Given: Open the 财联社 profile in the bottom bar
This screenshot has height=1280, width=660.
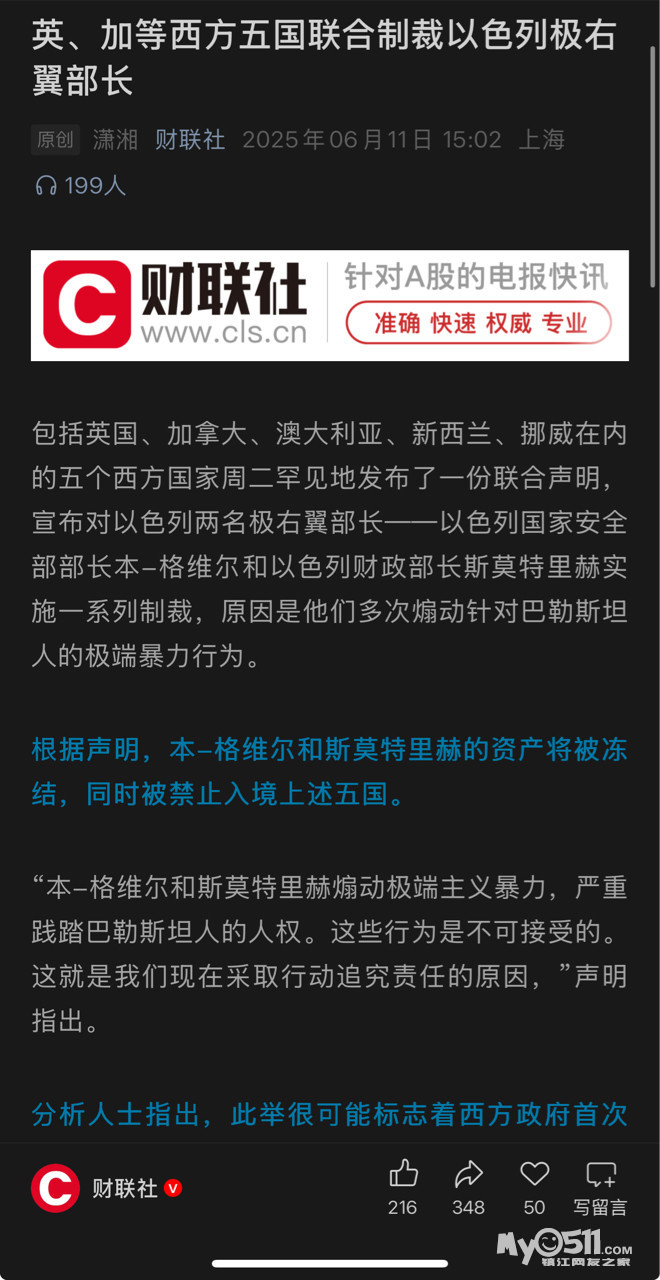Looking at the screenshot, I should [x=106, y=1188].
